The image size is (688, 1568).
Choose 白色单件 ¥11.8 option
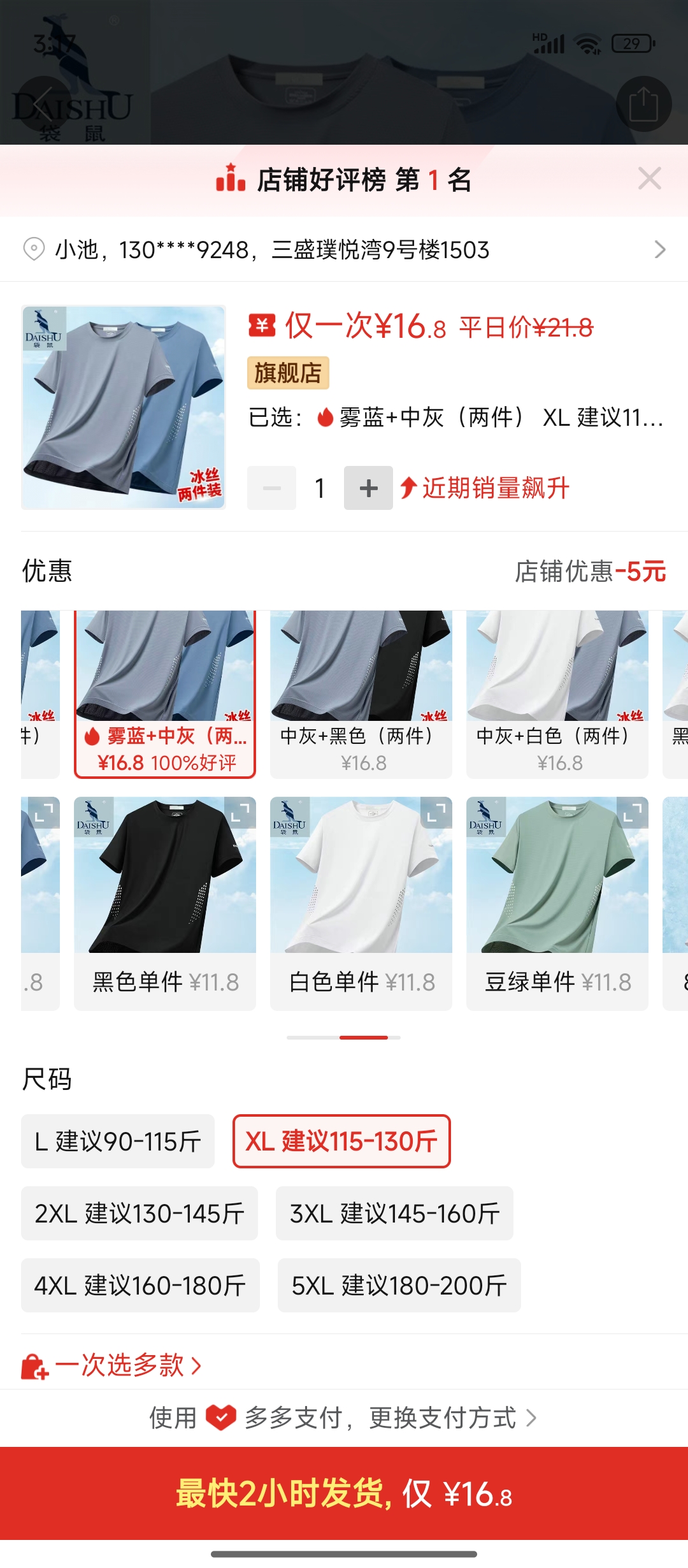click(x=361, y=903)
